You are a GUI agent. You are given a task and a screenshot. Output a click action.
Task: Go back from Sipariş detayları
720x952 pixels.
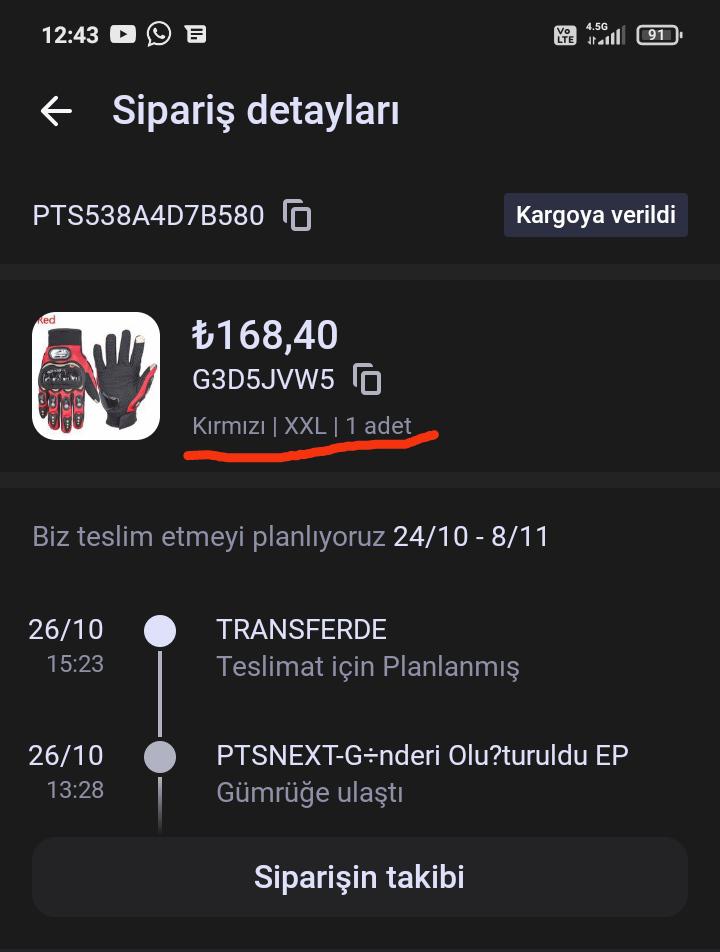pos(56,111)
